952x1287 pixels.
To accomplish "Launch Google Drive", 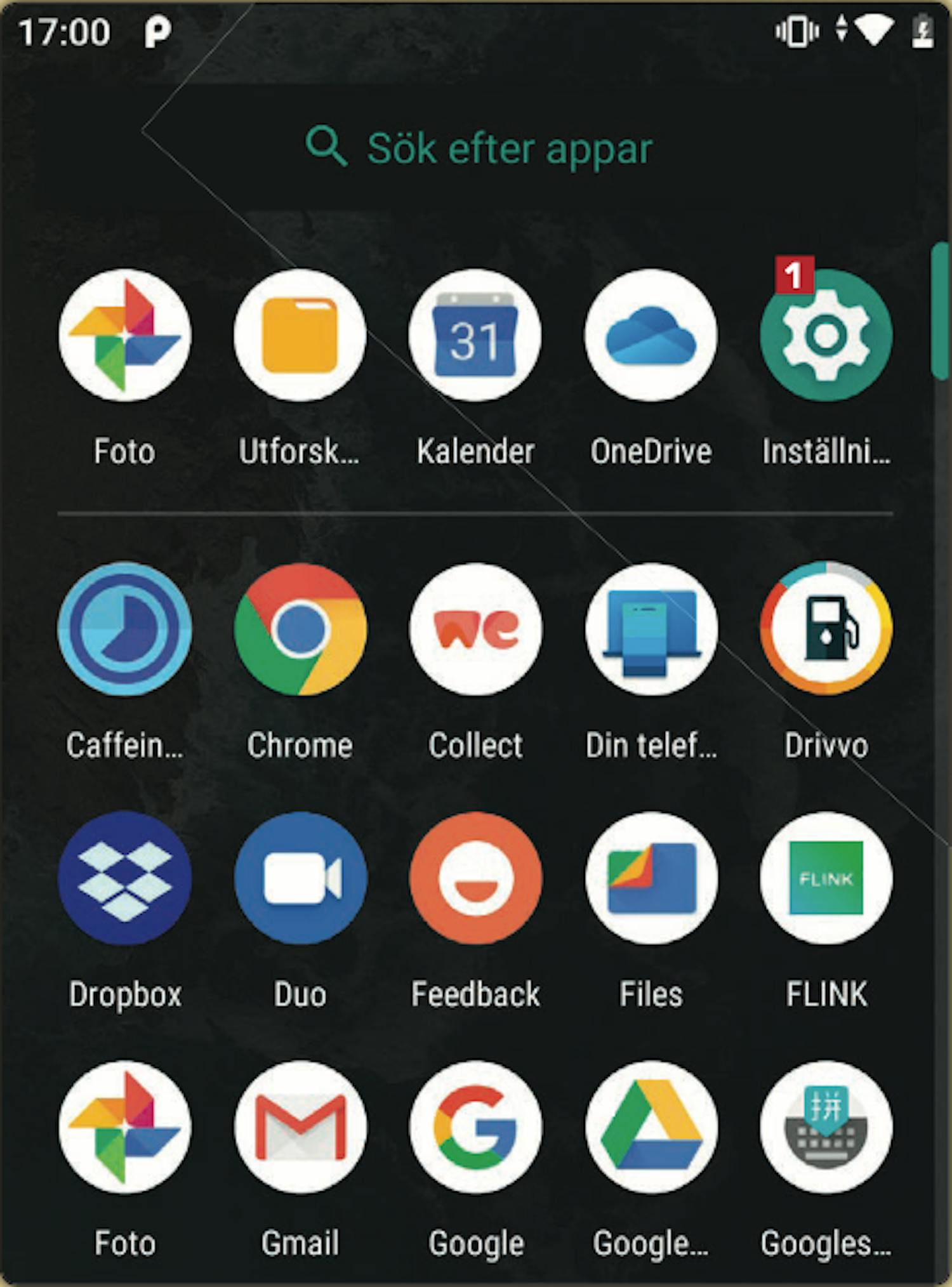I will pyautogui.click(x=651, y=1127).
